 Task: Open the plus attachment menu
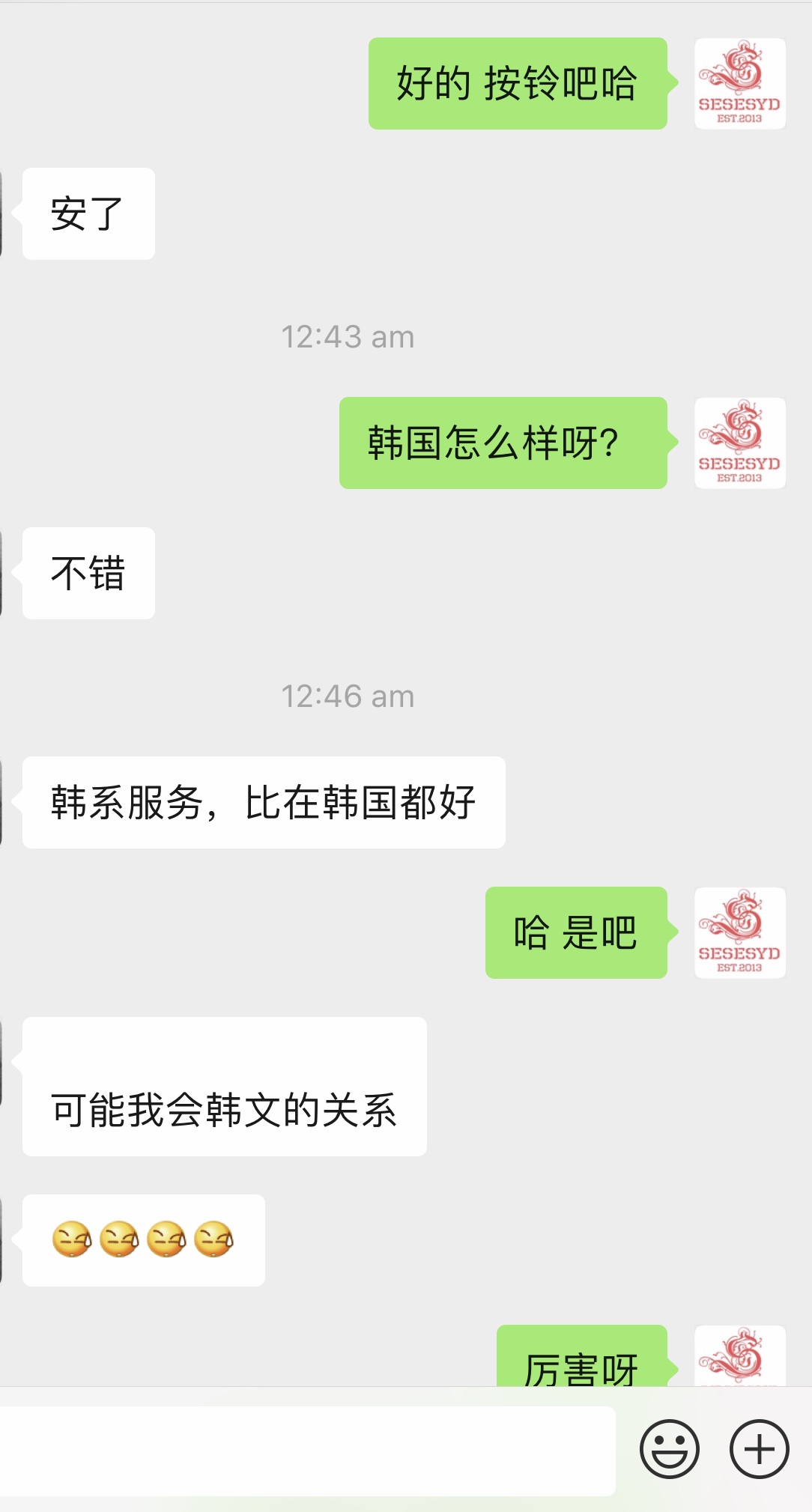click(759, 1449)
